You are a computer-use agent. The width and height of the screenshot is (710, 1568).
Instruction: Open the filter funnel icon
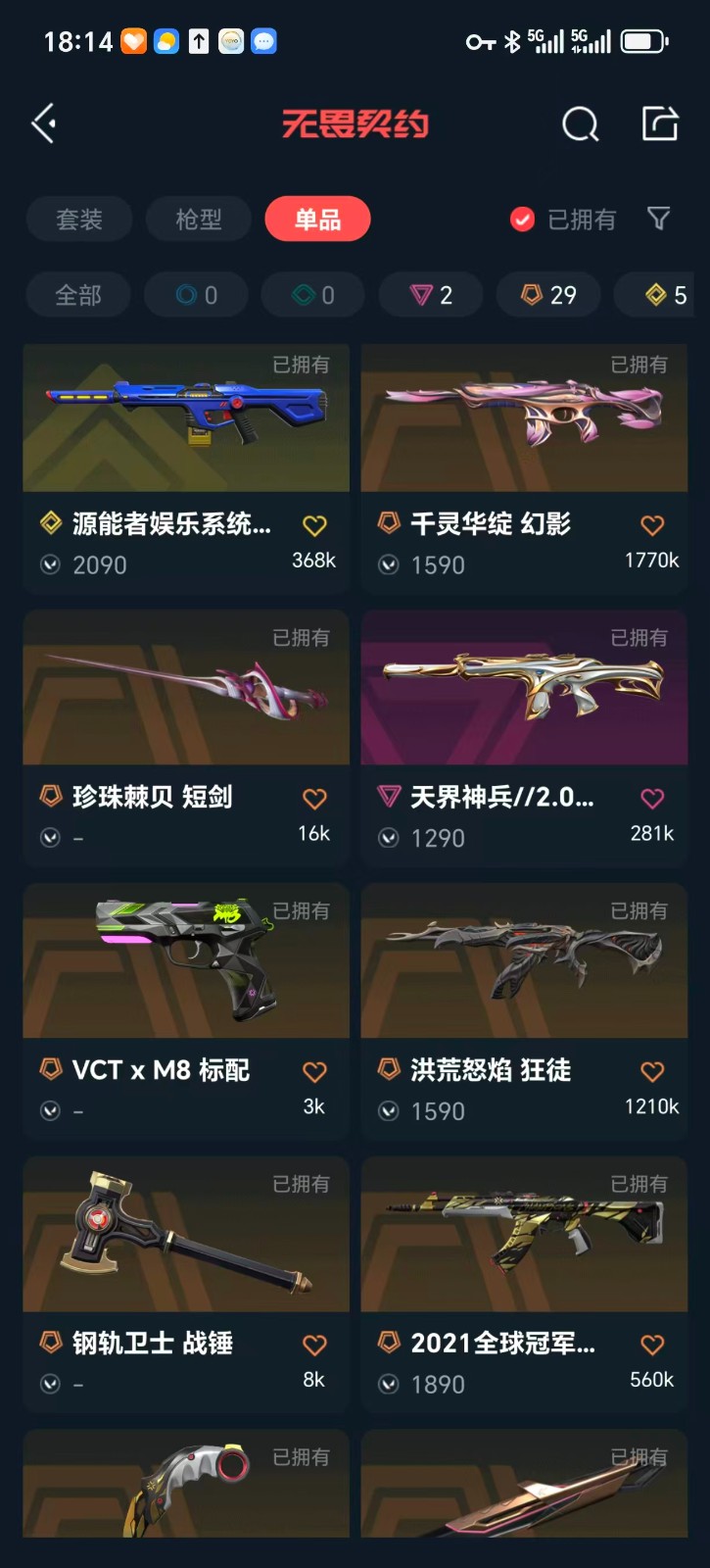(659, 219)
